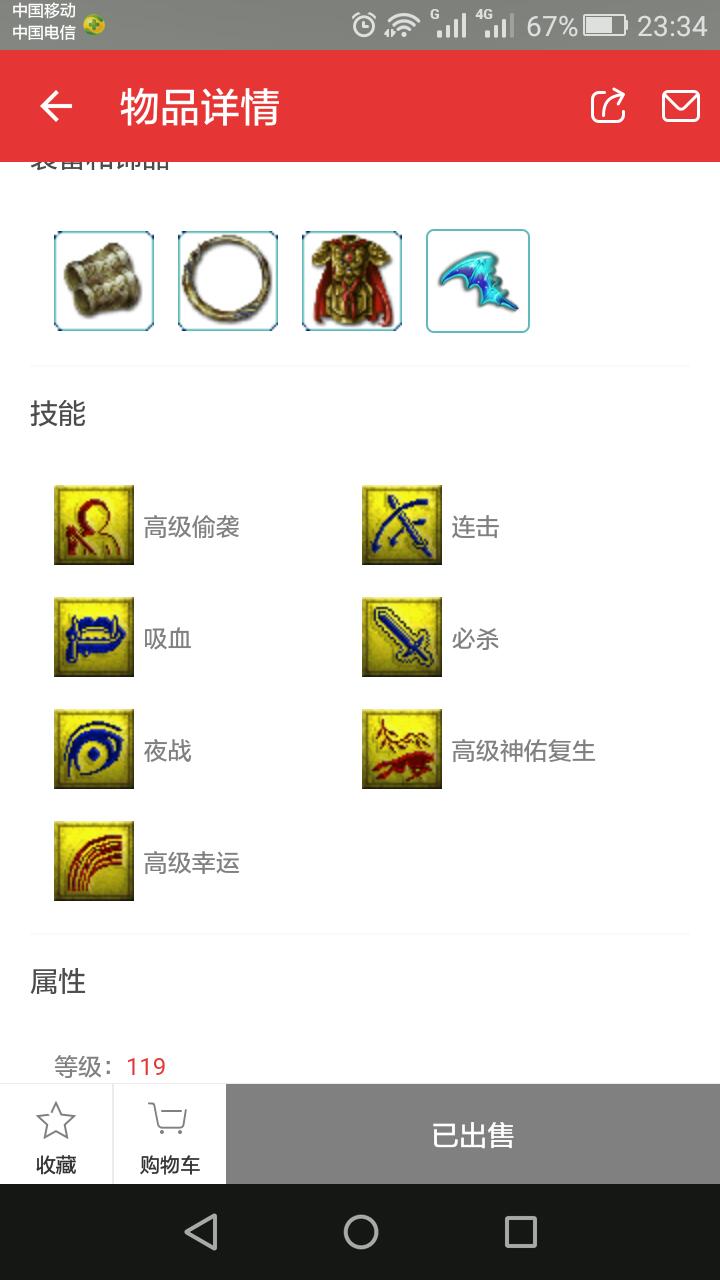This screenshot has width=720, height=1280.
Task: View the red armor equipment item
Action: (x=352, y=281)
